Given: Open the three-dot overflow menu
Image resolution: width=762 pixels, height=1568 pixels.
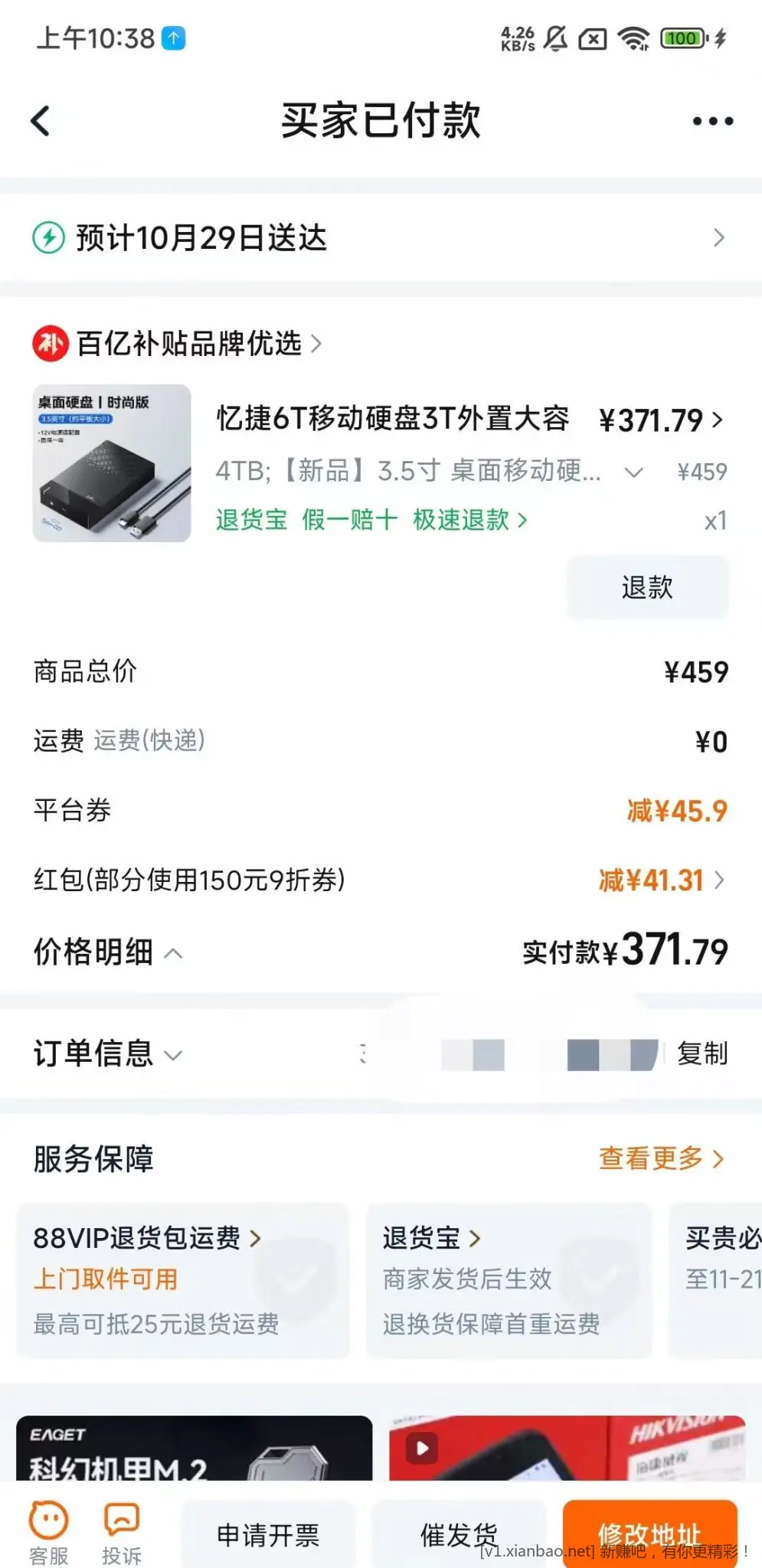Looking at the screenshot, I should pos(712,121).
